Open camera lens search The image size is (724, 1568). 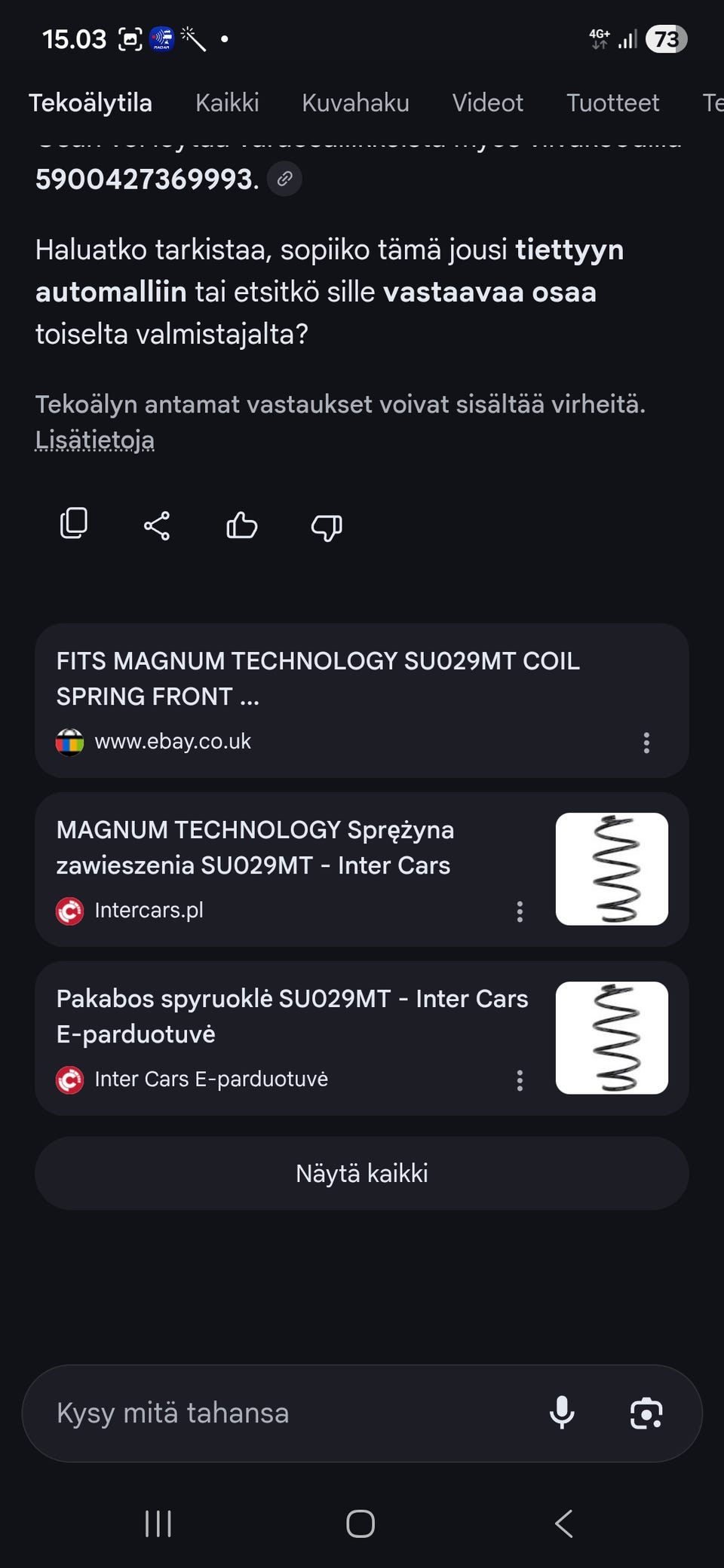pyautogui.click(x=646, y=1413)
